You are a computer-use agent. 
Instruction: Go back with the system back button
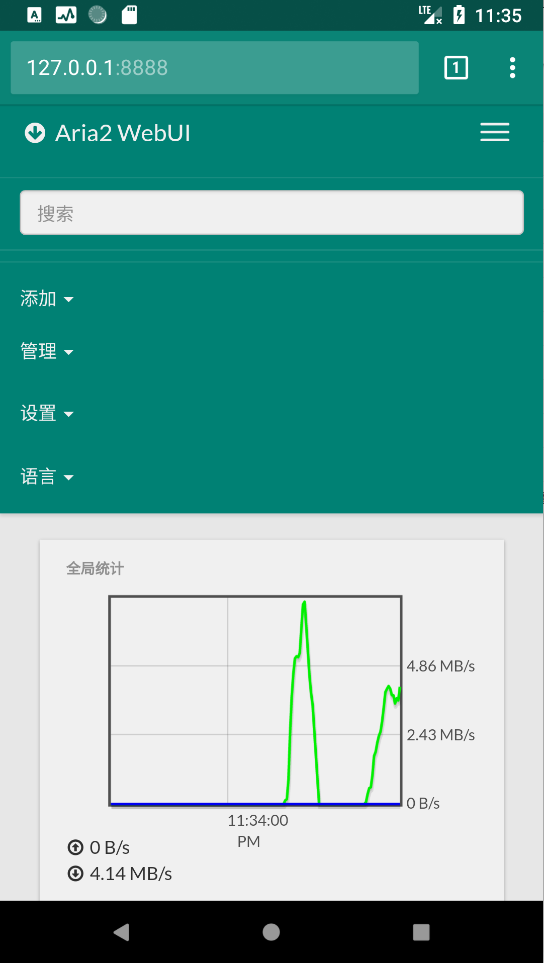(121, 932)
